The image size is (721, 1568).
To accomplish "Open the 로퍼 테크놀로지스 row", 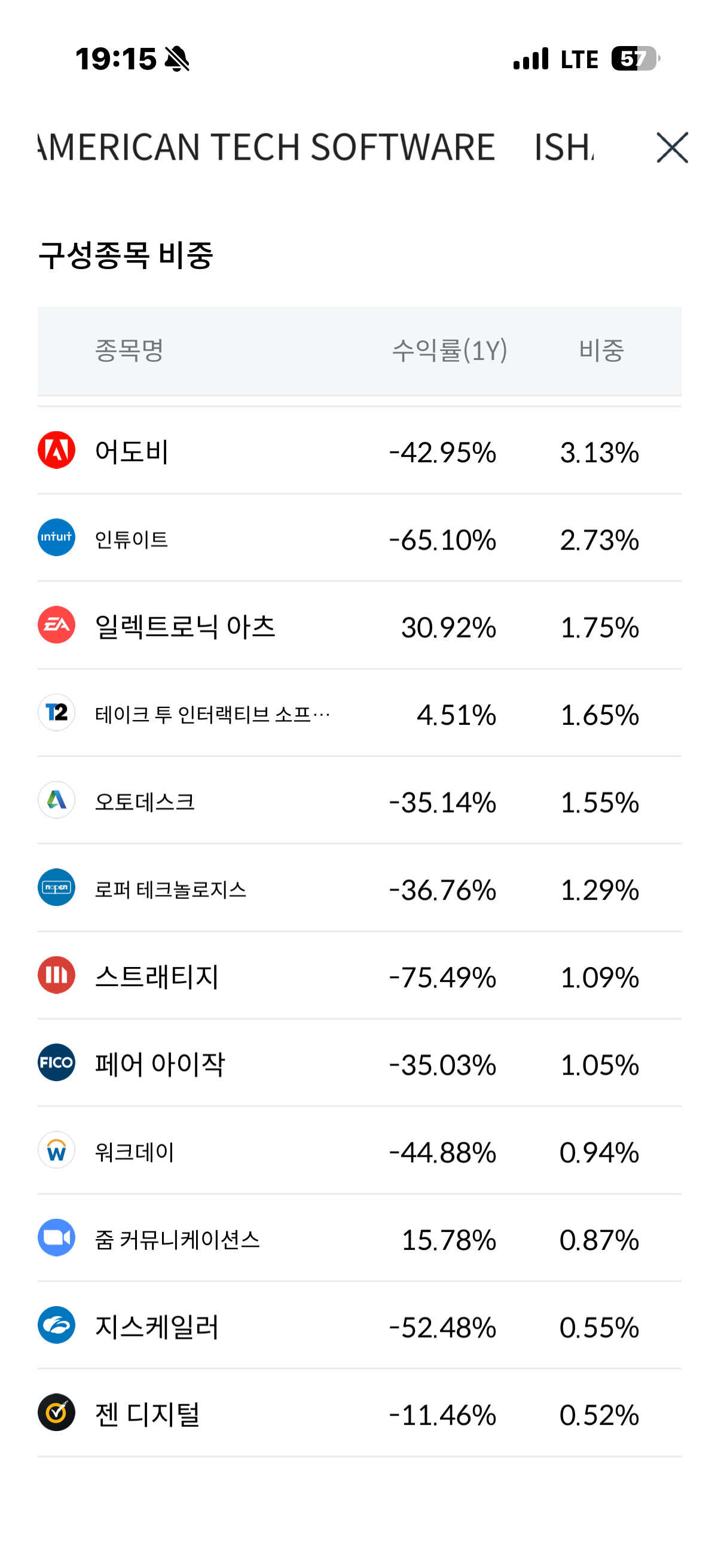I will 359,888.
